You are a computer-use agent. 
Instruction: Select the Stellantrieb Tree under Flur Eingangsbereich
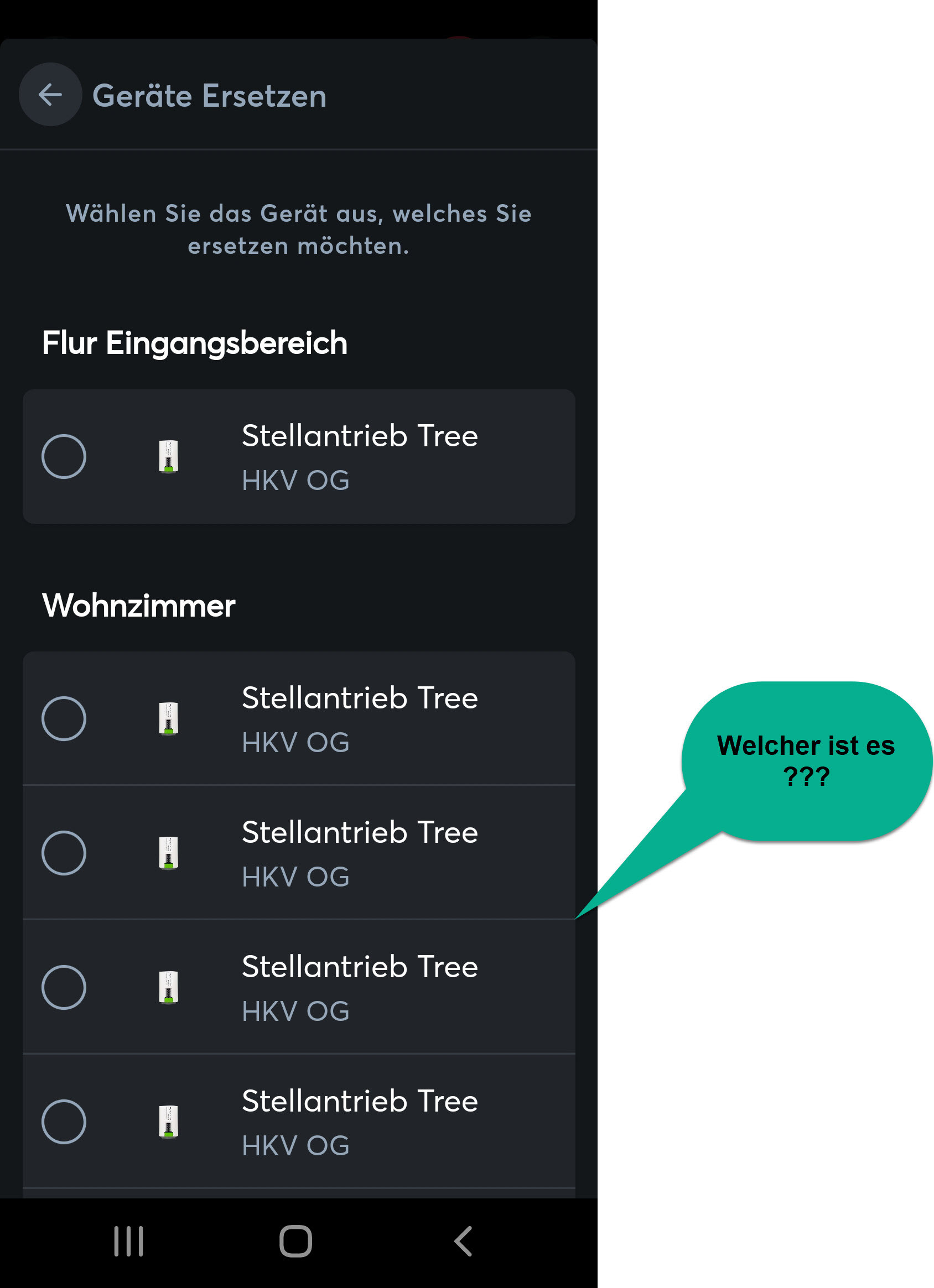(x=64, y=456)
